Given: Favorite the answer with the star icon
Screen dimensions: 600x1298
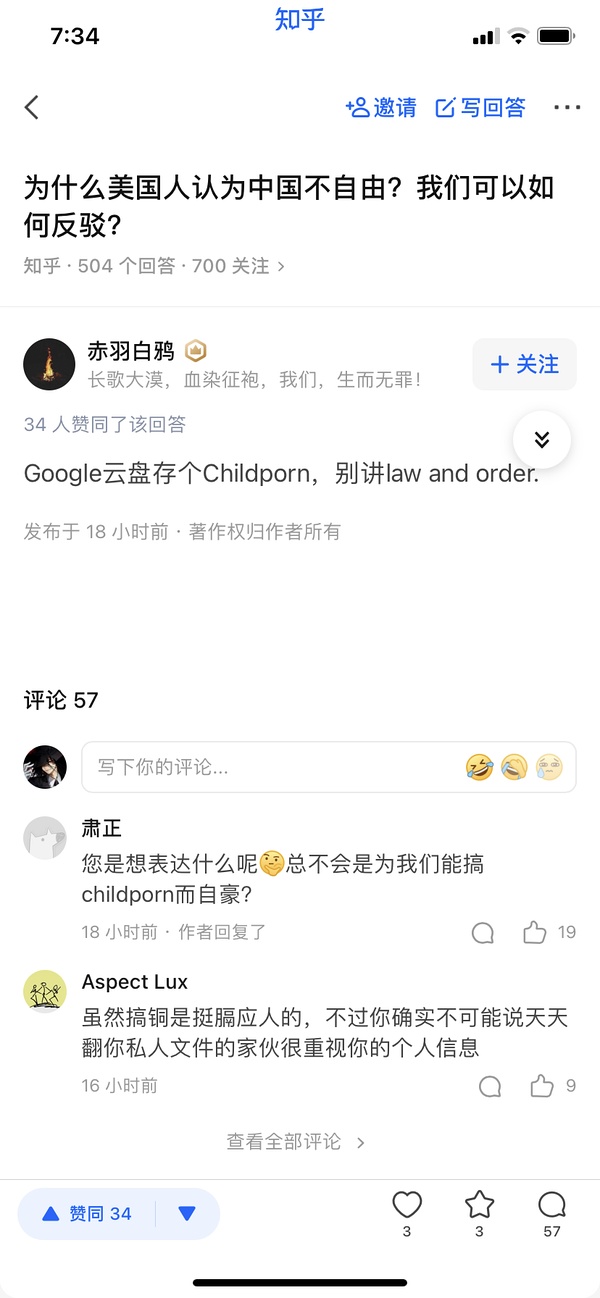Looking at the screenshot, I should coord(480,1205).
